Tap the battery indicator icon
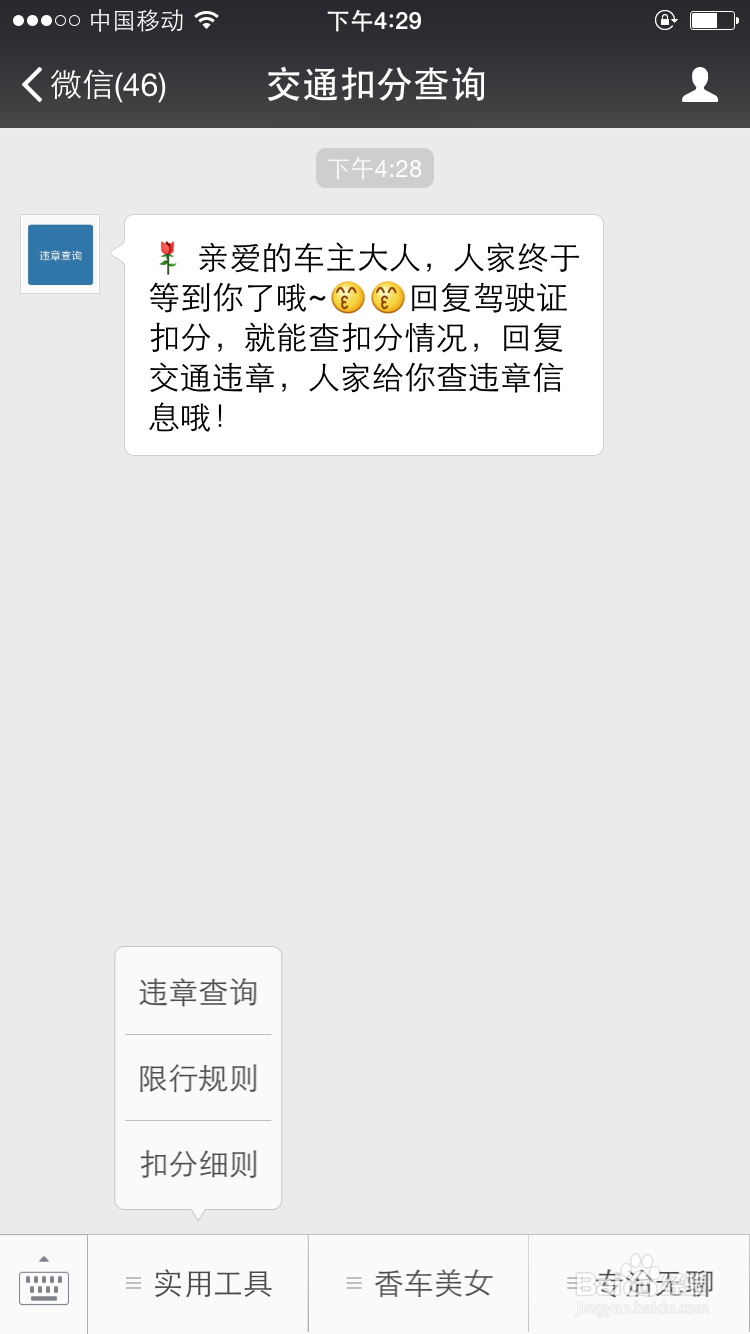The height and width of the screenshot is (1334, 750). (x=711, y=20)
